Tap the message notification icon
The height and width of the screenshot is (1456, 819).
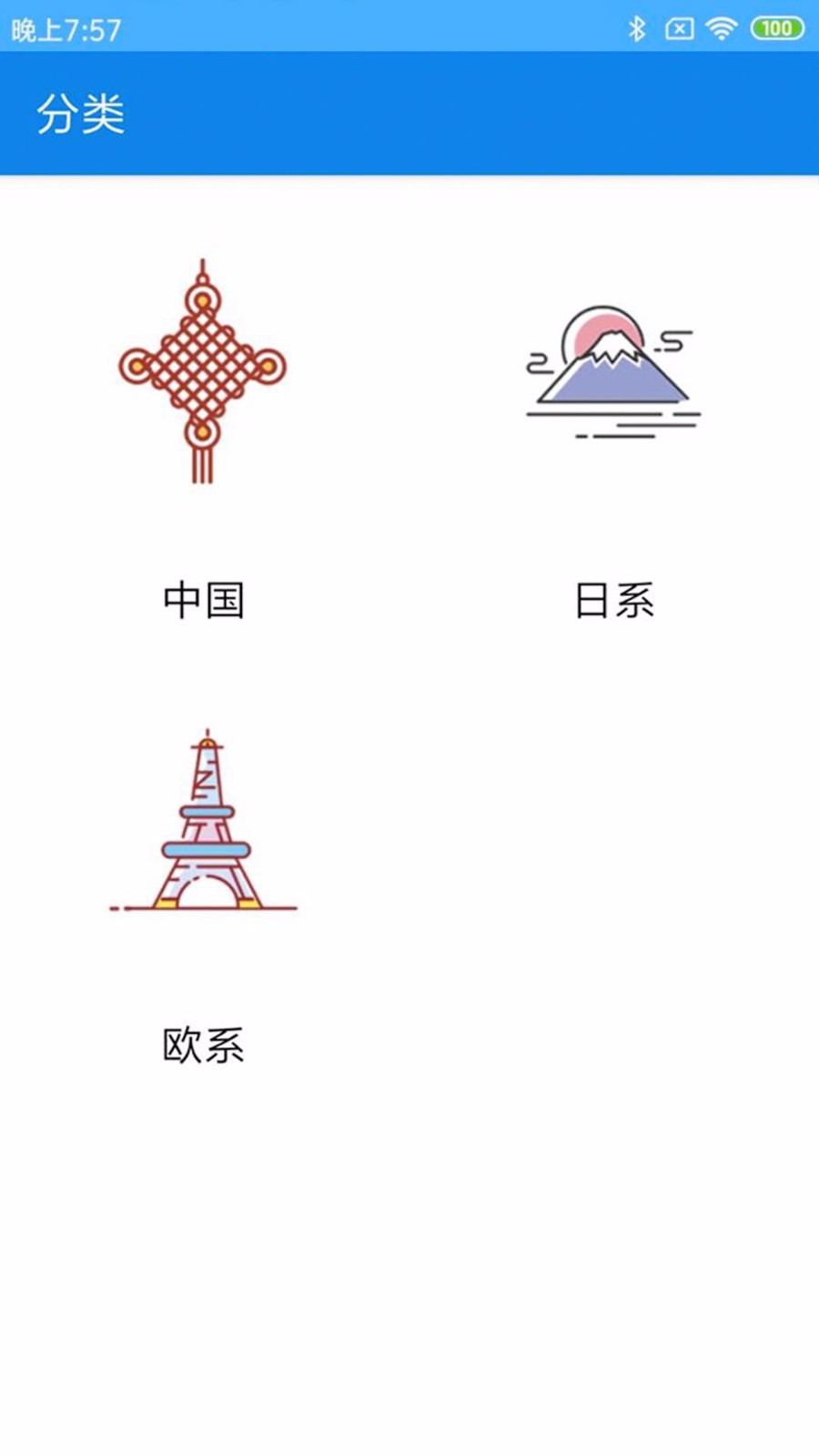[679, 28]
